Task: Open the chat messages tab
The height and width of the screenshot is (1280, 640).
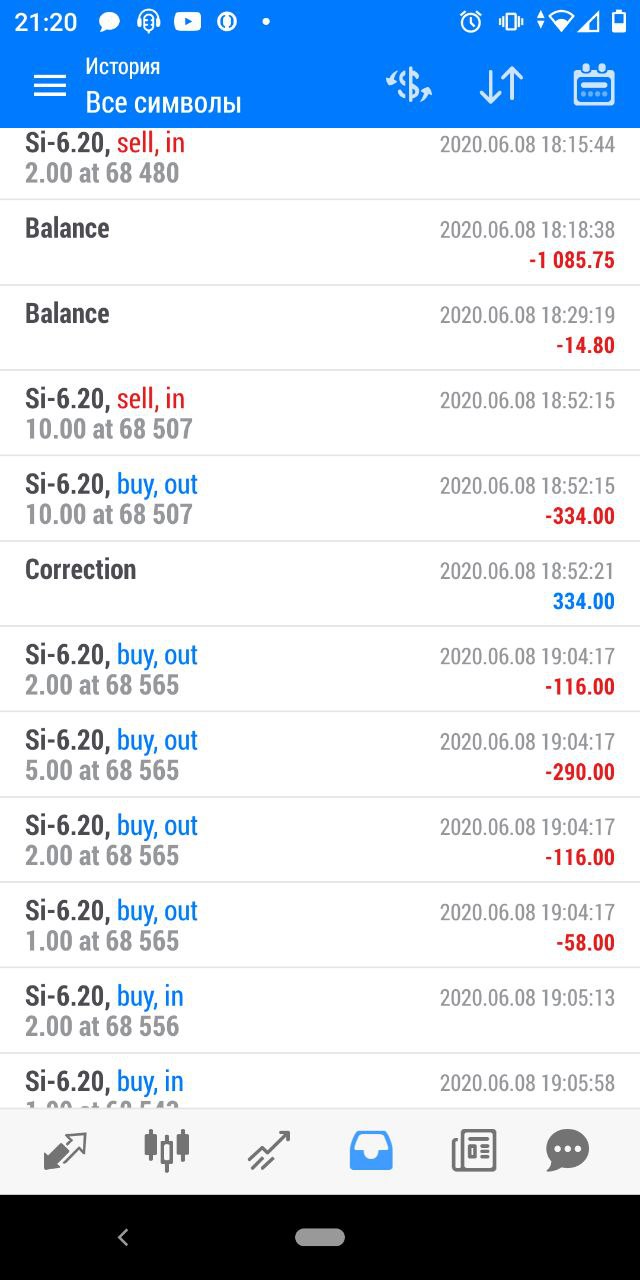Action: [x=568, y=1150]
